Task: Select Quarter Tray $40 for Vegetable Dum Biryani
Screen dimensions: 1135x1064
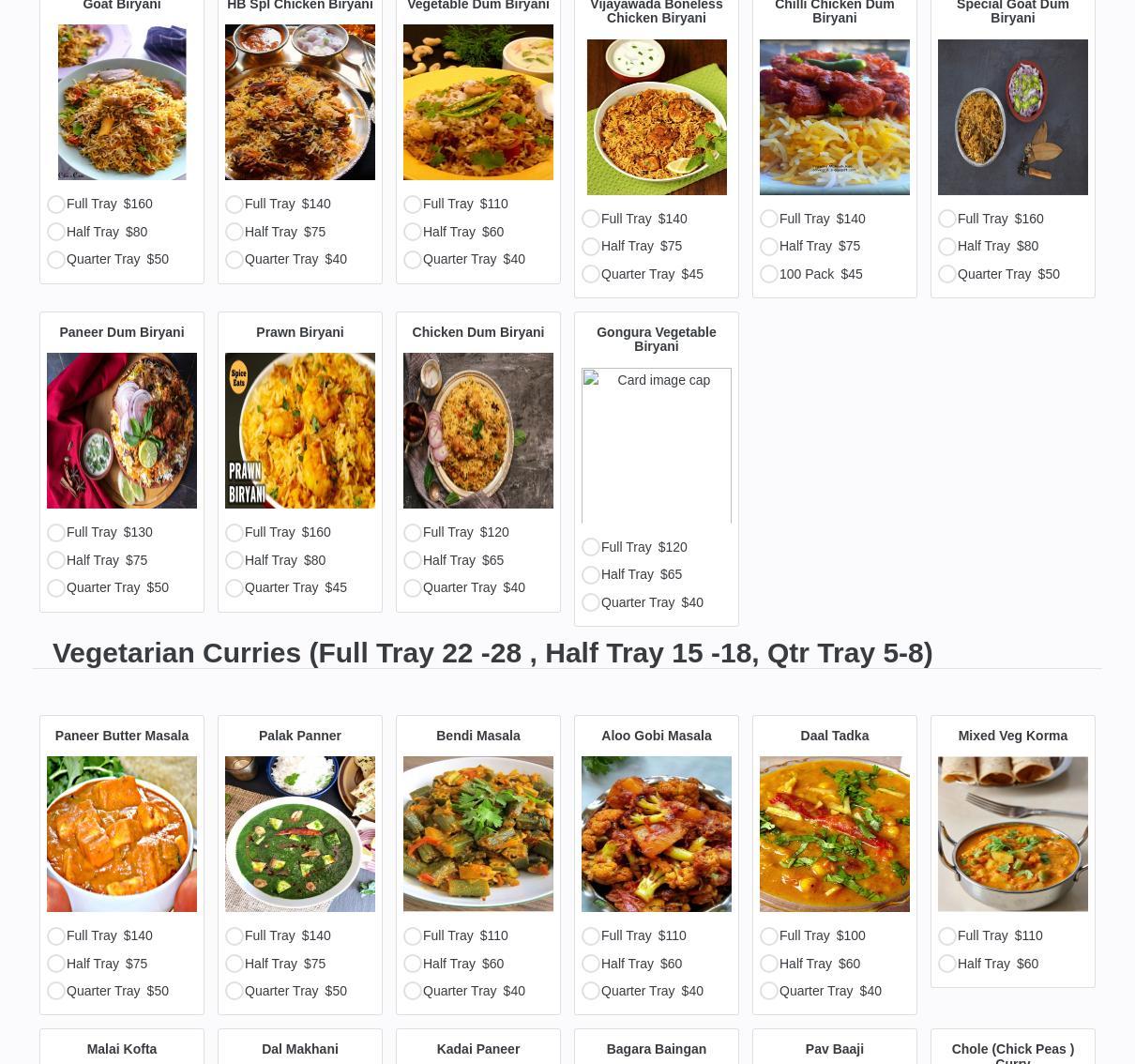Action: (413, 260)
